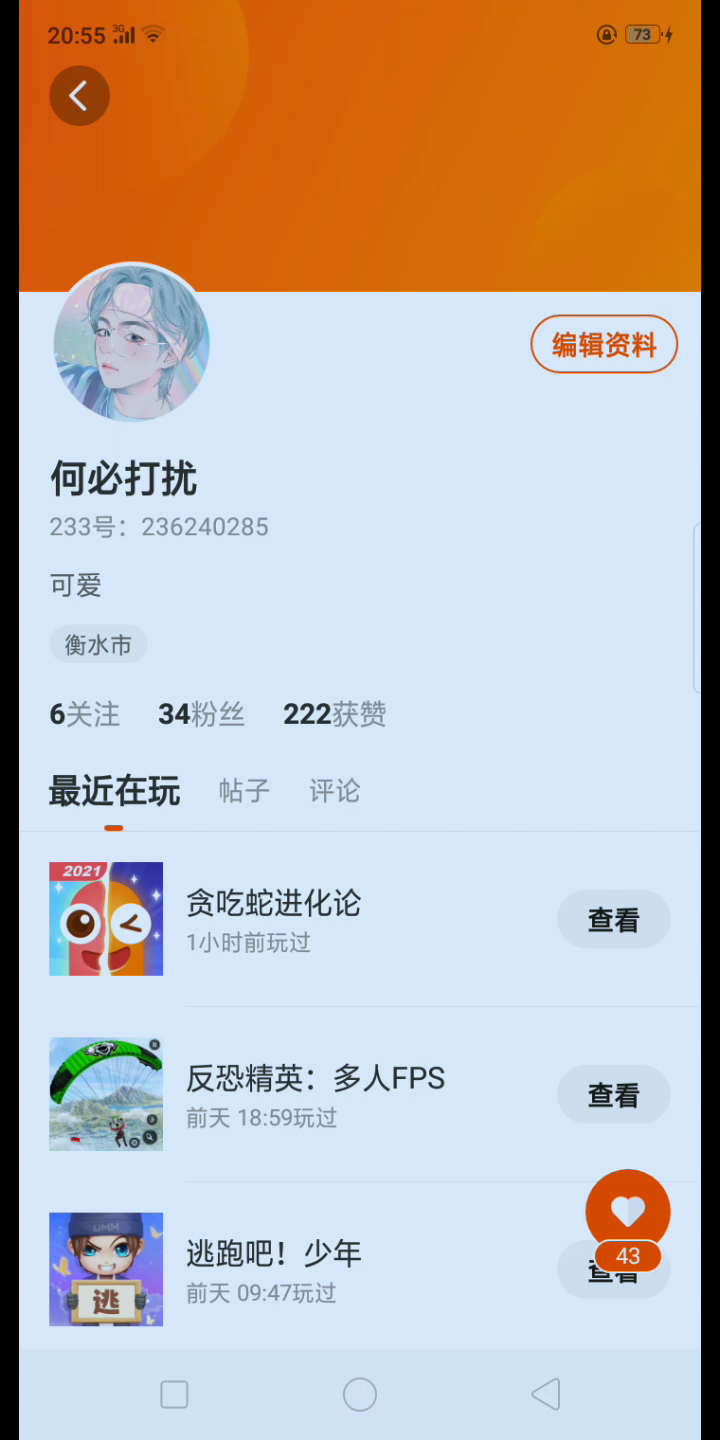
Task: Open the 贪吃蛇进化论 game icon
Action: [x=106, y=919]
